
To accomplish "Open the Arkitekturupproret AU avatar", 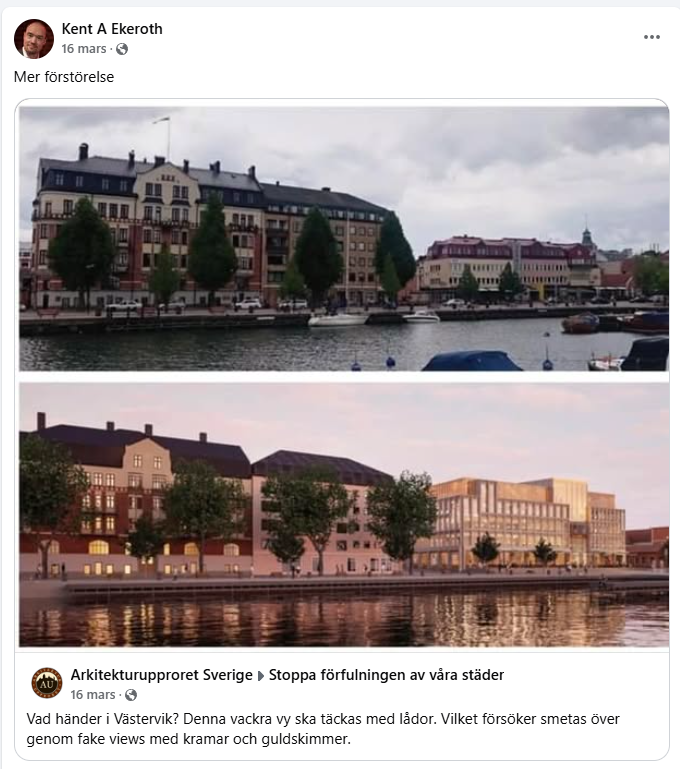I will (47, 682).
